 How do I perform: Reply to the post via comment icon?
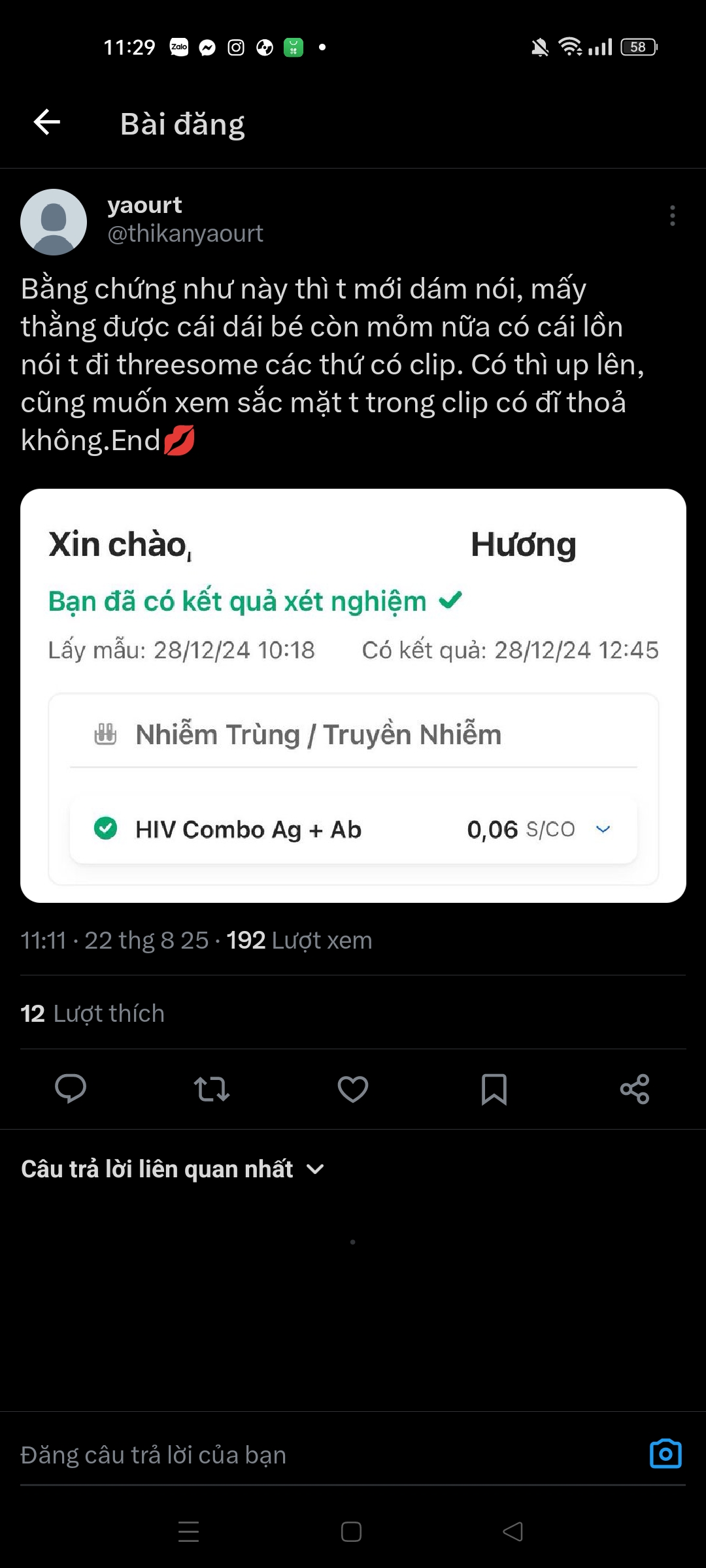(x=71, y=1088)
